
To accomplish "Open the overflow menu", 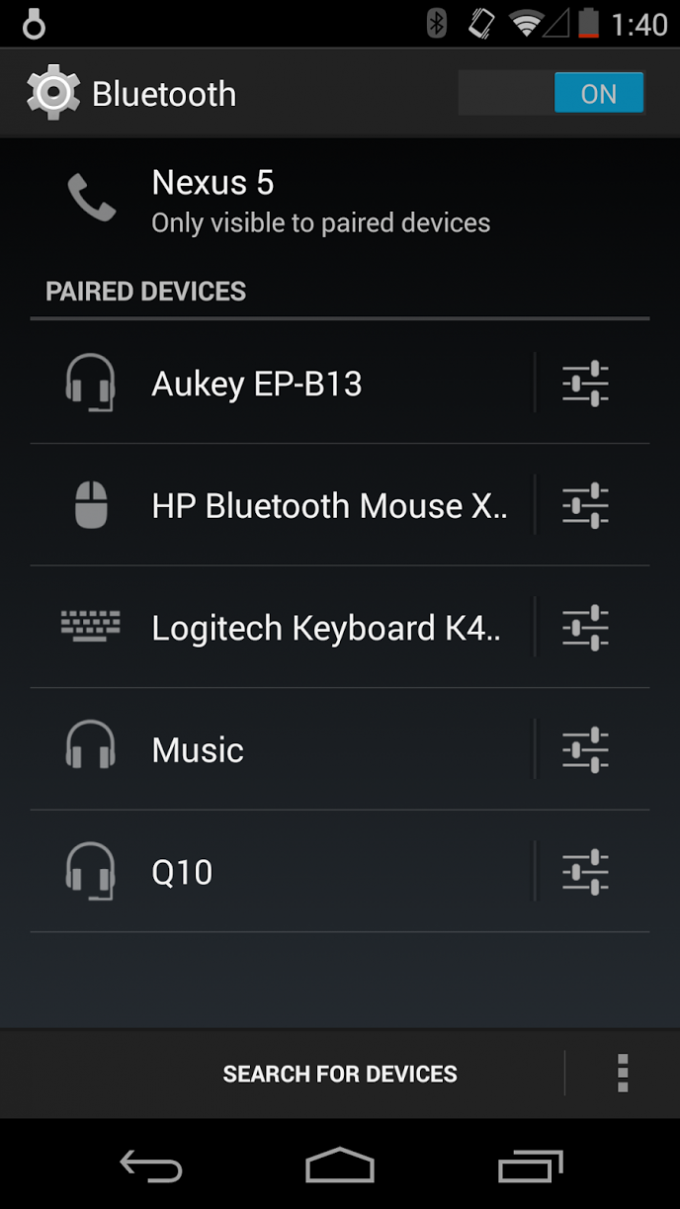I will point(623,1074).
